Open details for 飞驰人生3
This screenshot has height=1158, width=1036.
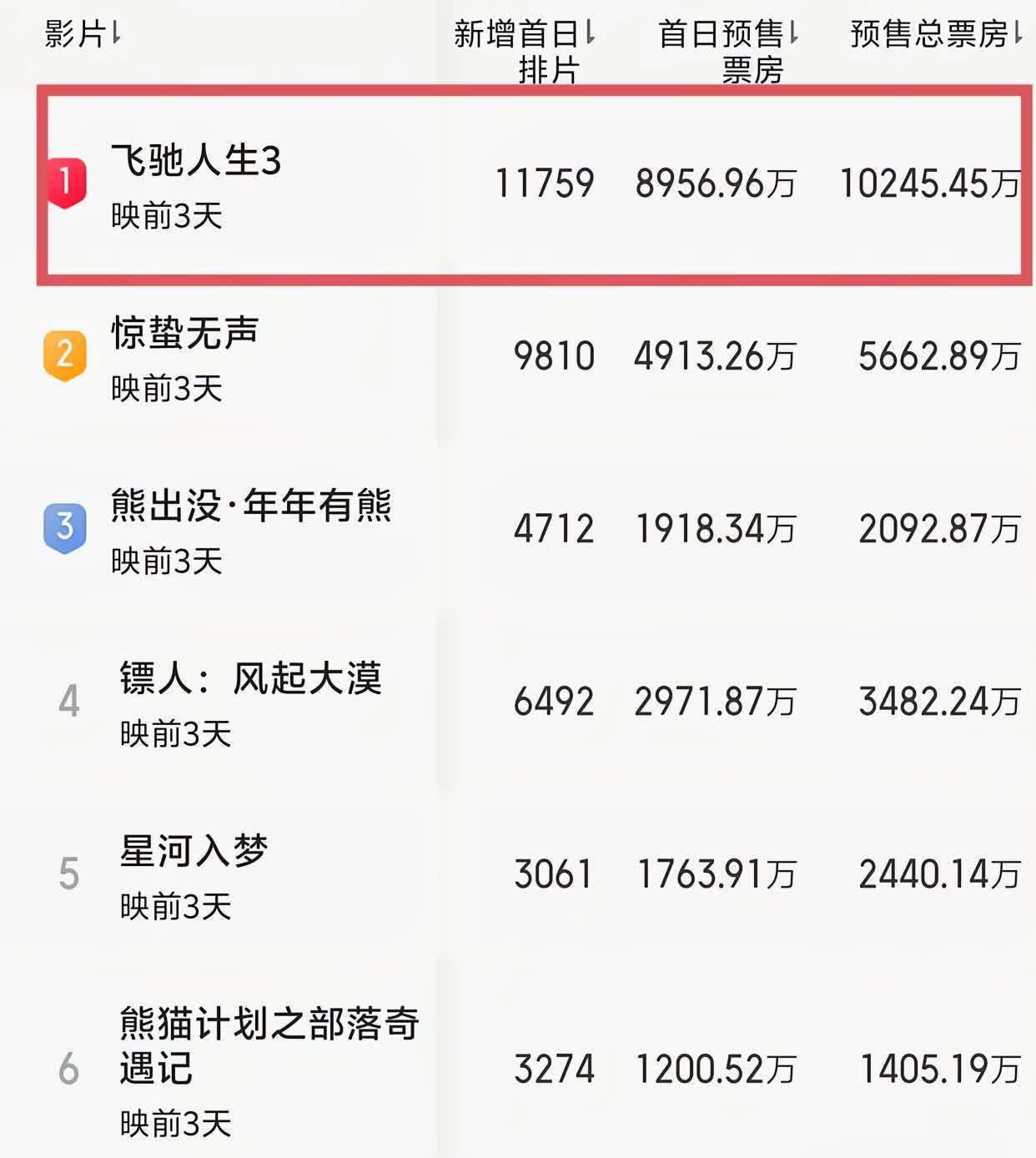(196, 160)
